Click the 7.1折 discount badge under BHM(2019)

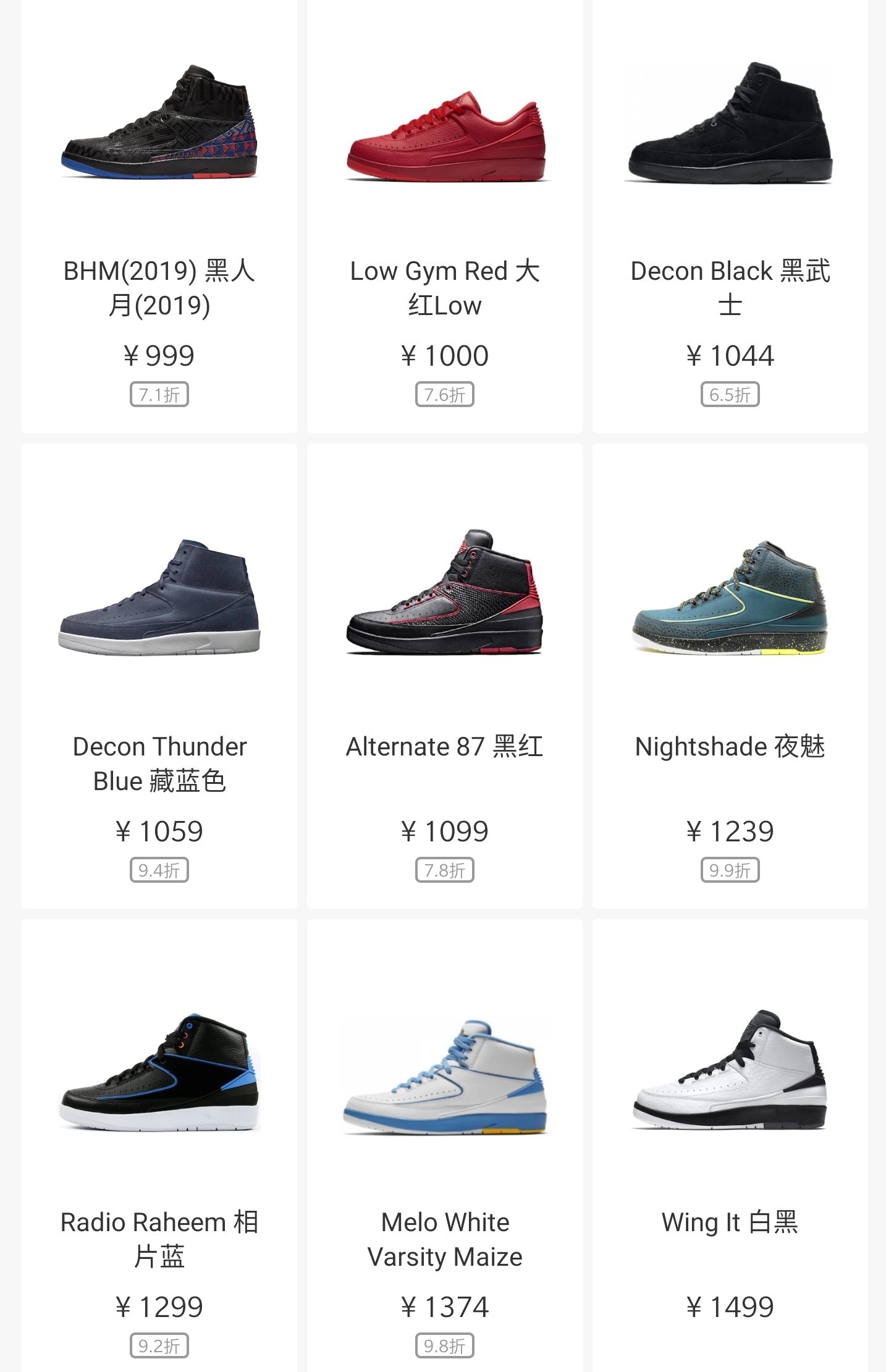(159, 395)
